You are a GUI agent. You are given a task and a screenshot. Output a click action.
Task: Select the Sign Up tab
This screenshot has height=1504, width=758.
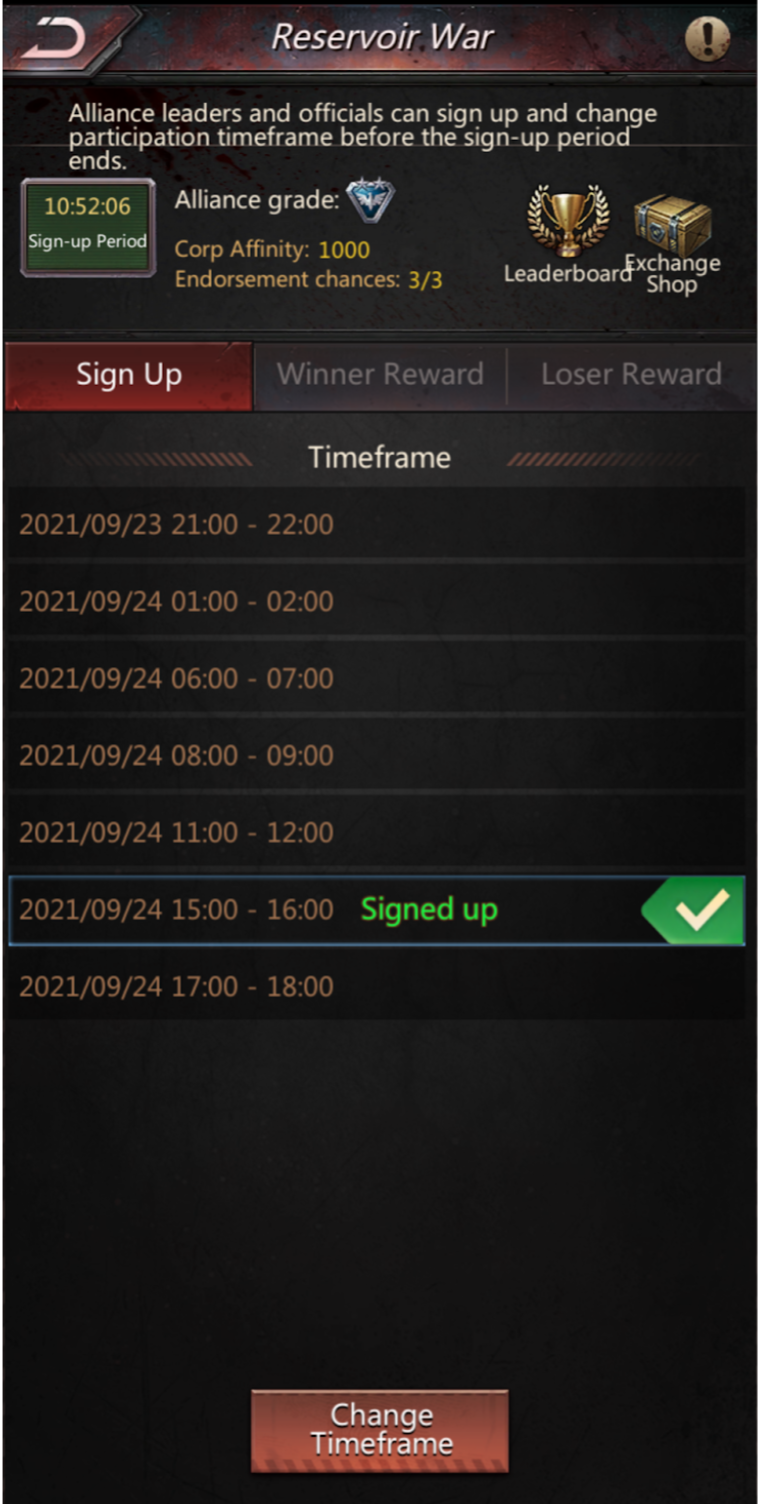129,375
